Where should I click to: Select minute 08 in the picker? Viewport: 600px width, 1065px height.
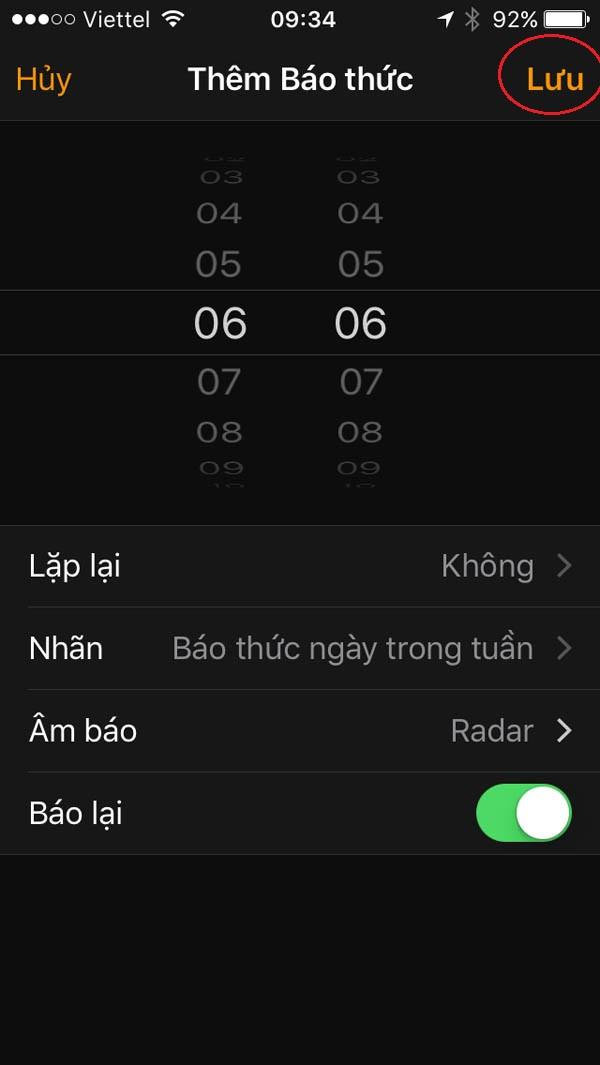pos(360,431)
